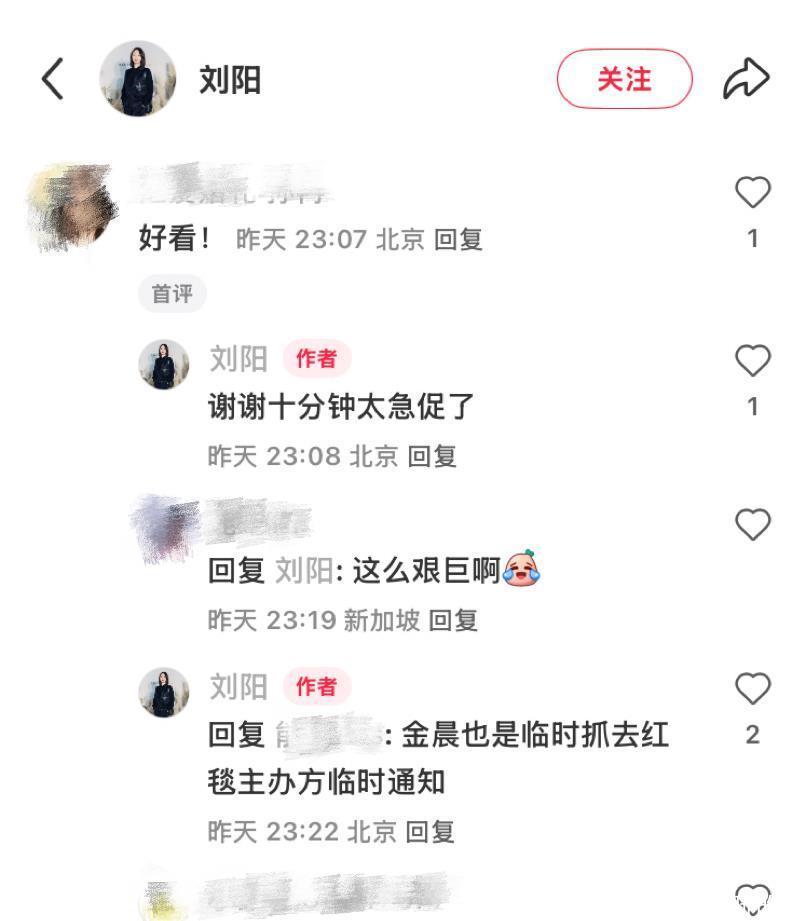Reply to the 23:22 comment by 刘阳
This screenshot has width=809, height=921.
(x=431, y=831)
